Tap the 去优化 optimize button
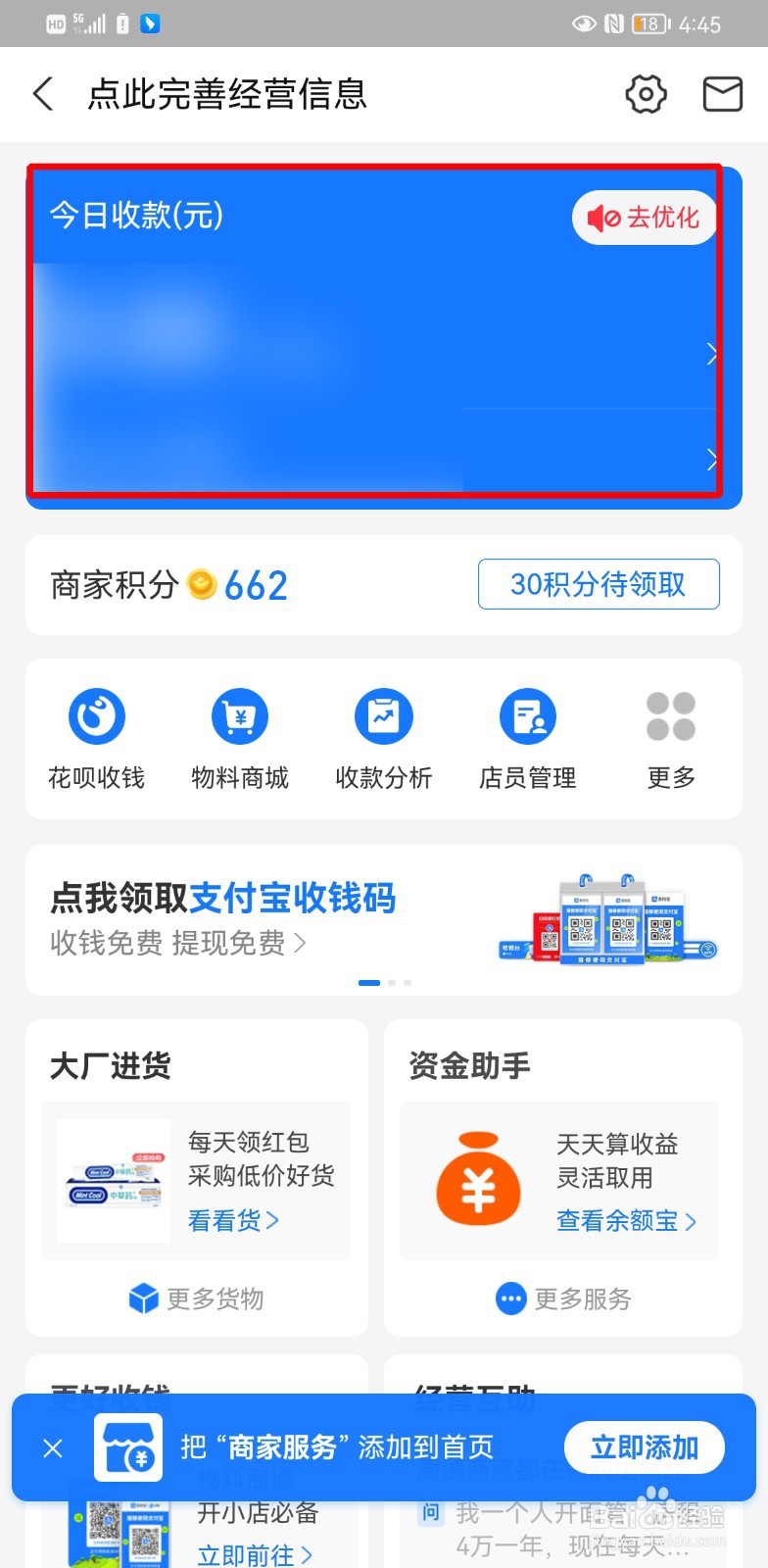Screen dimensions: 768x1568 (x=644, y=218)
